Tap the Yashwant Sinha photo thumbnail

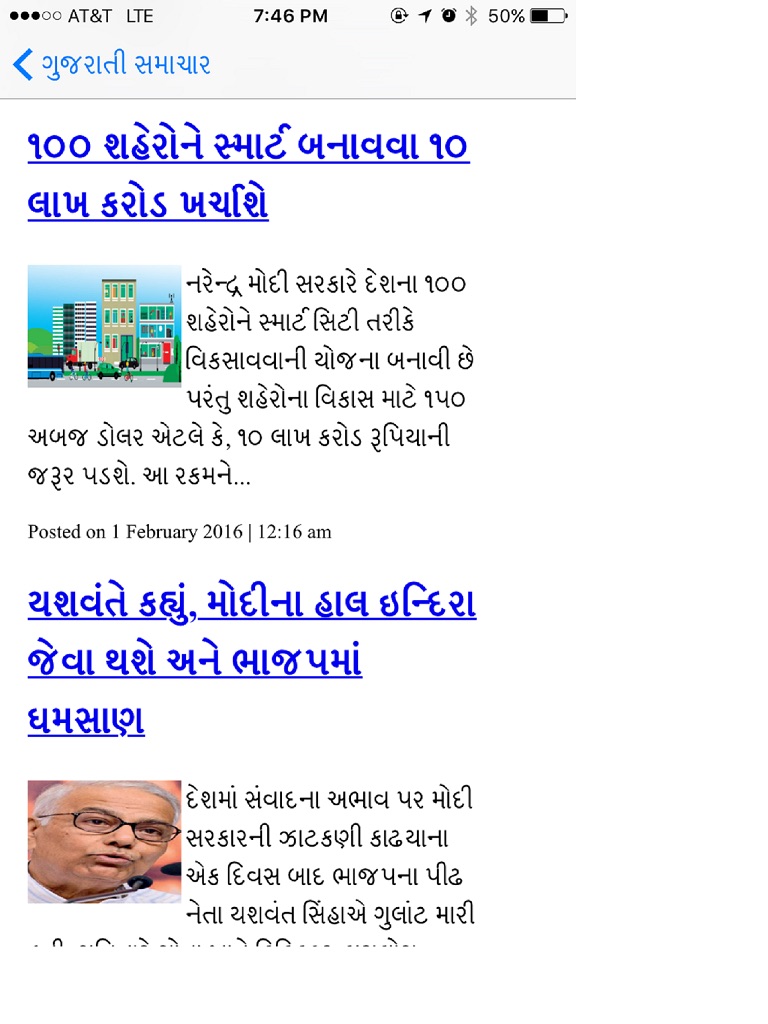104,841
